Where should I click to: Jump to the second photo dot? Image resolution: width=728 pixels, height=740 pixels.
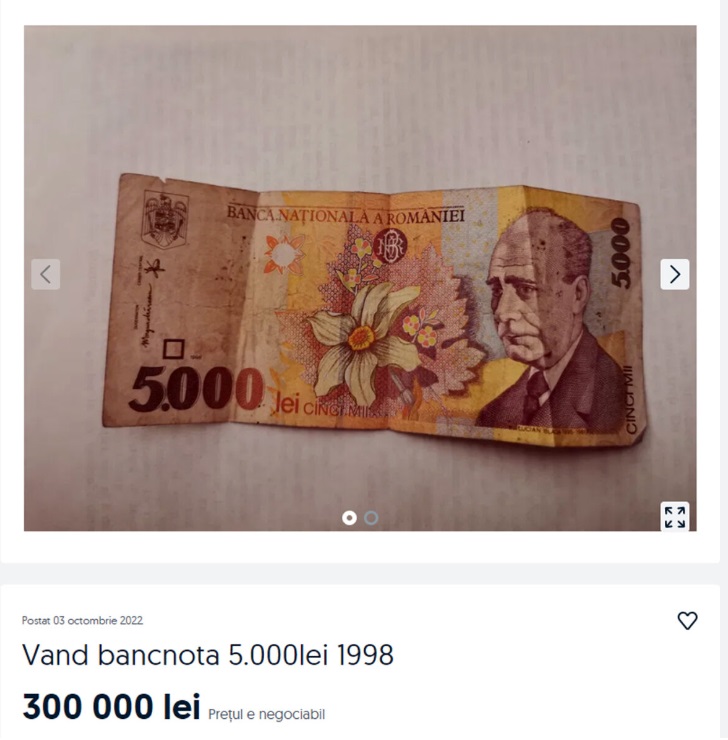(371, 518)
